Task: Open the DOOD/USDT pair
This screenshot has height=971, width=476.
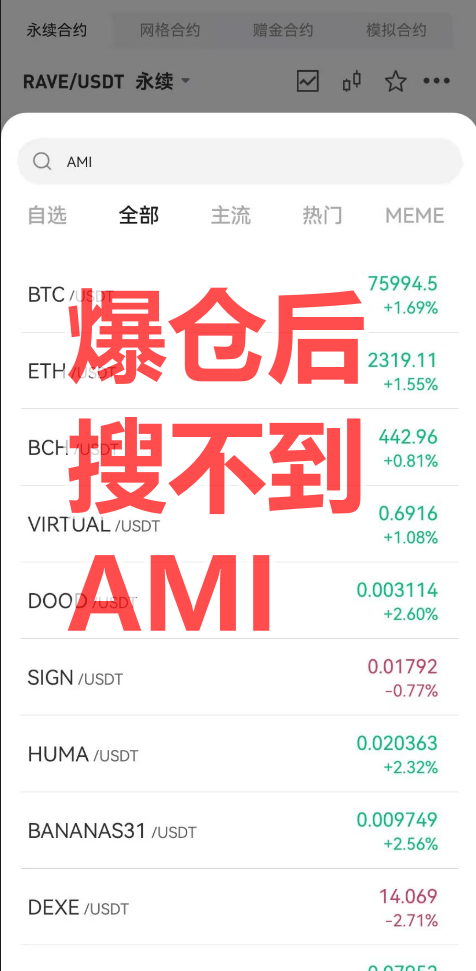Action: pyautogui.click(x=240, y=601)
